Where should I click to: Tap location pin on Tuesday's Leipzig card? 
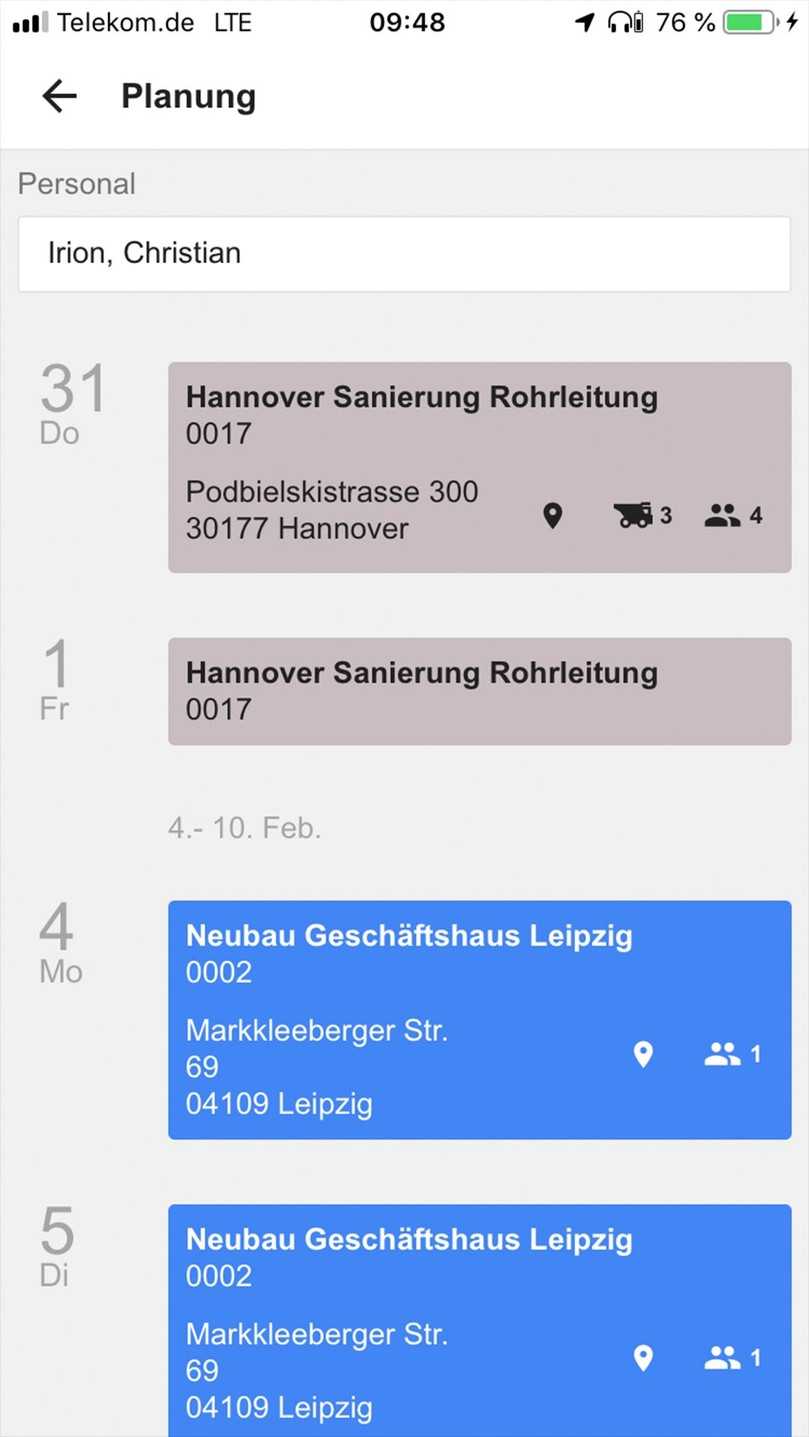(x=643, y=1358)
